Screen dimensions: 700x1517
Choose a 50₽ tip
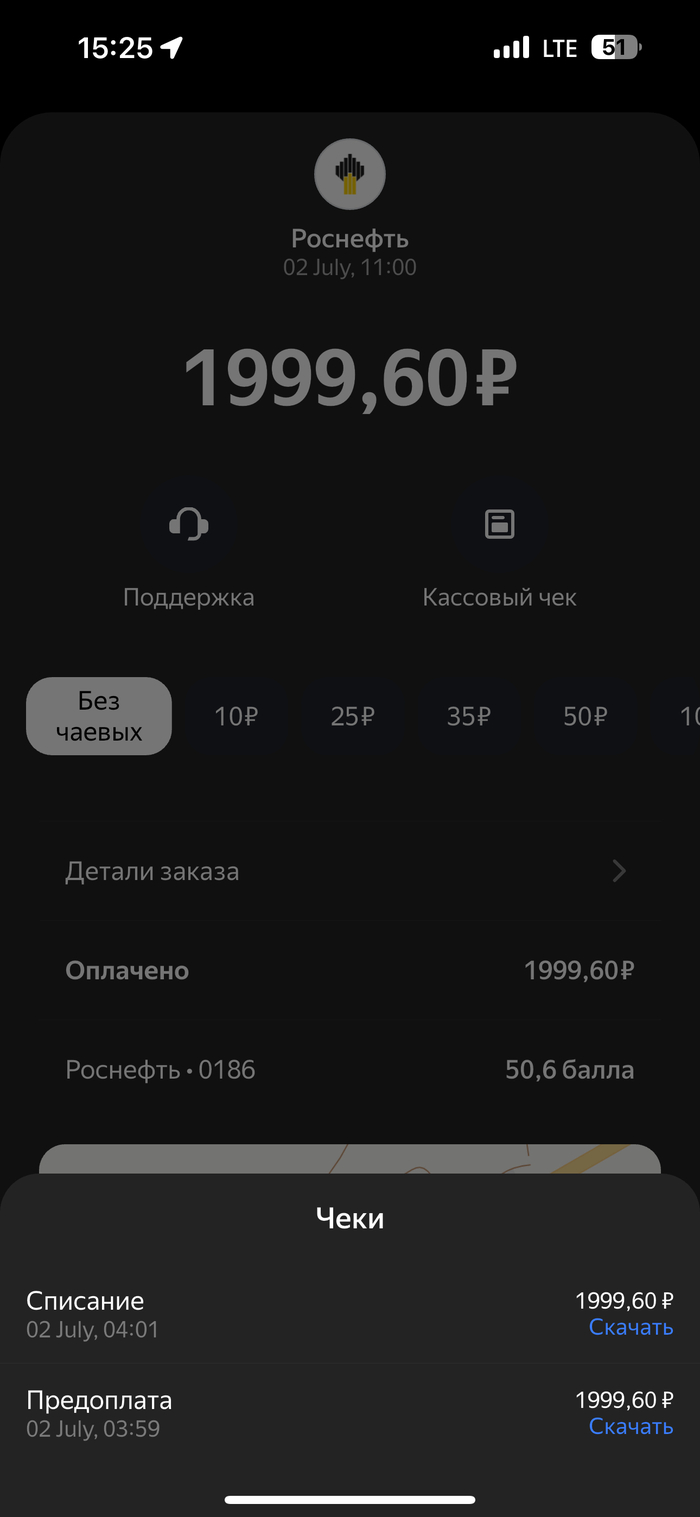(585, 716)
